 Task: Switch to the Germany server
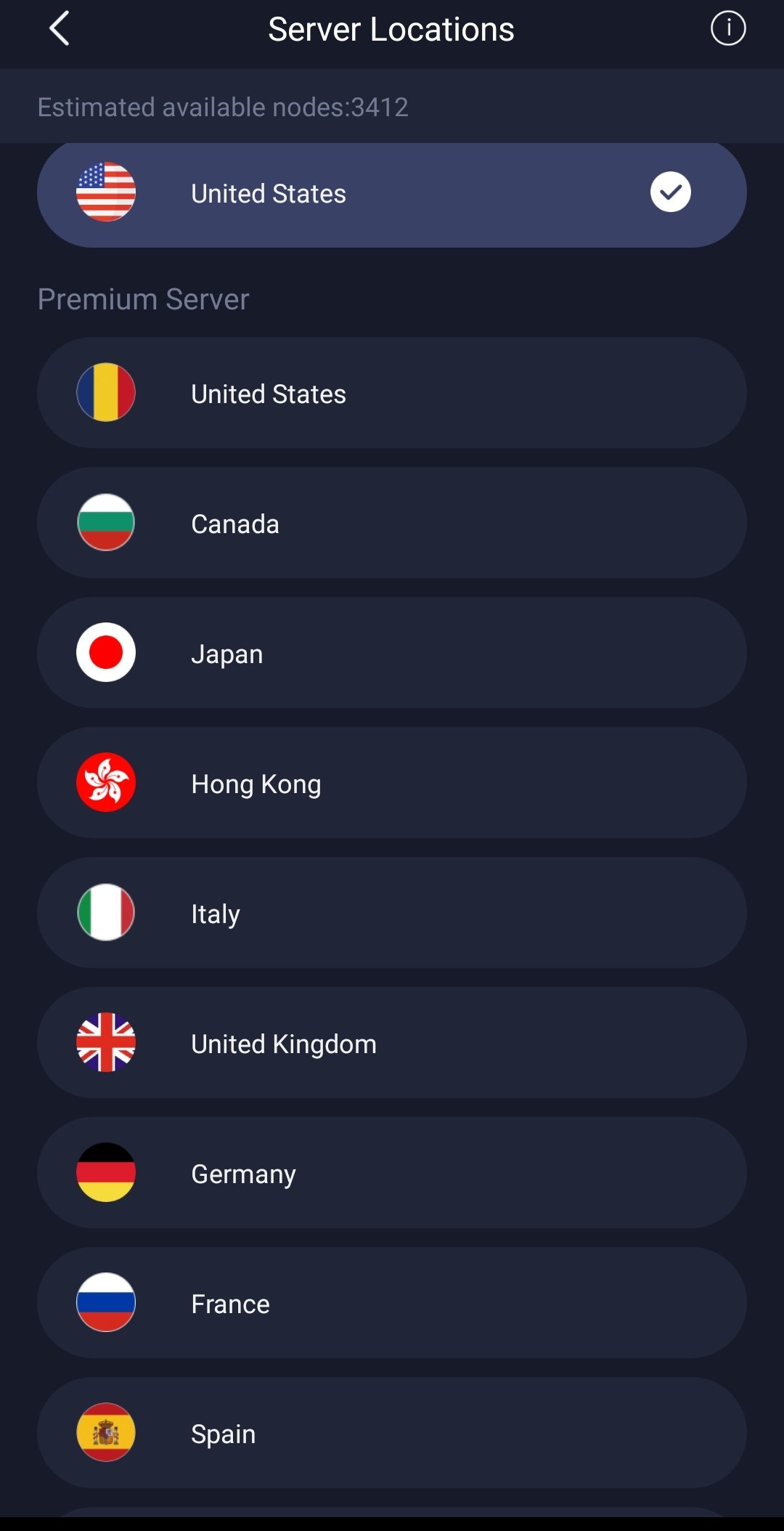pyautogui.click(x=392, y=1173)
